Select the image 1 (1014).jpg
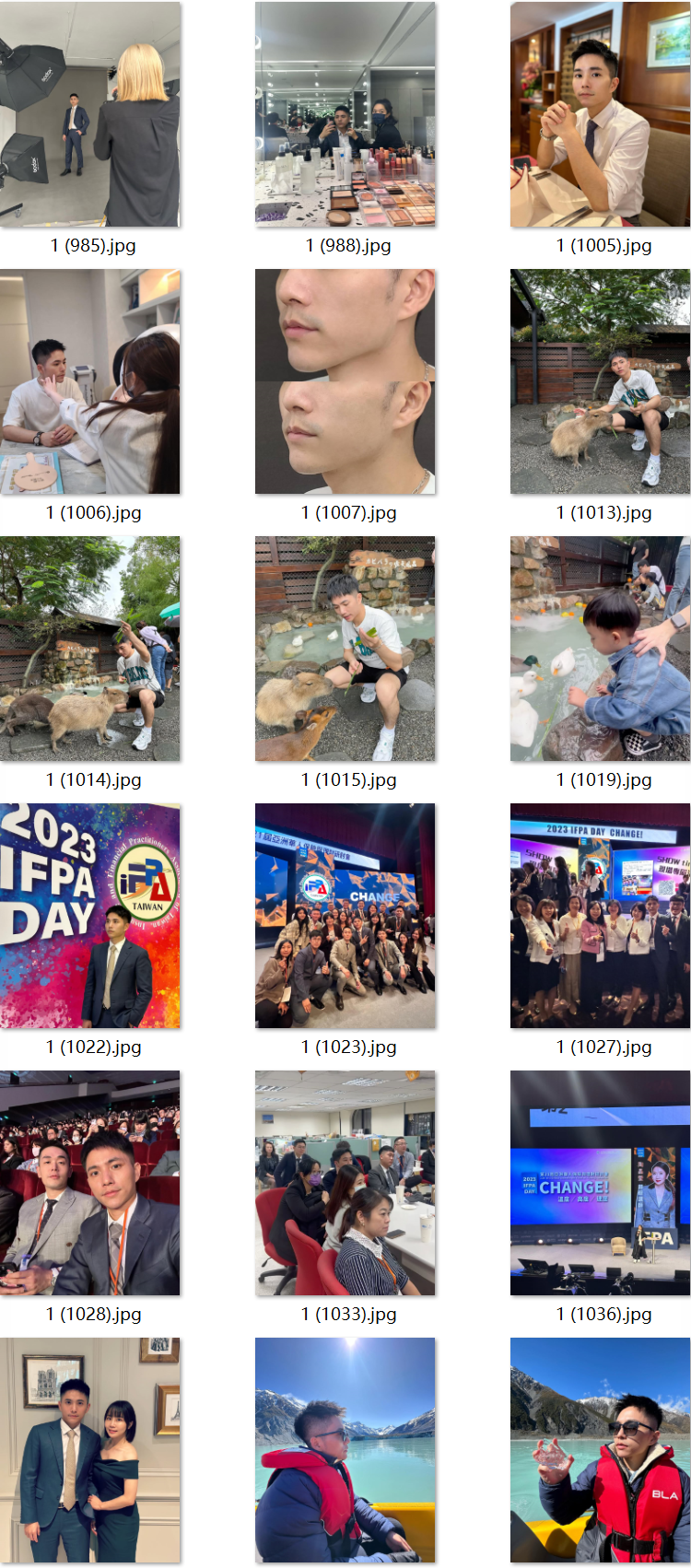The image size is (691, 1568). (x=90, y=649)
